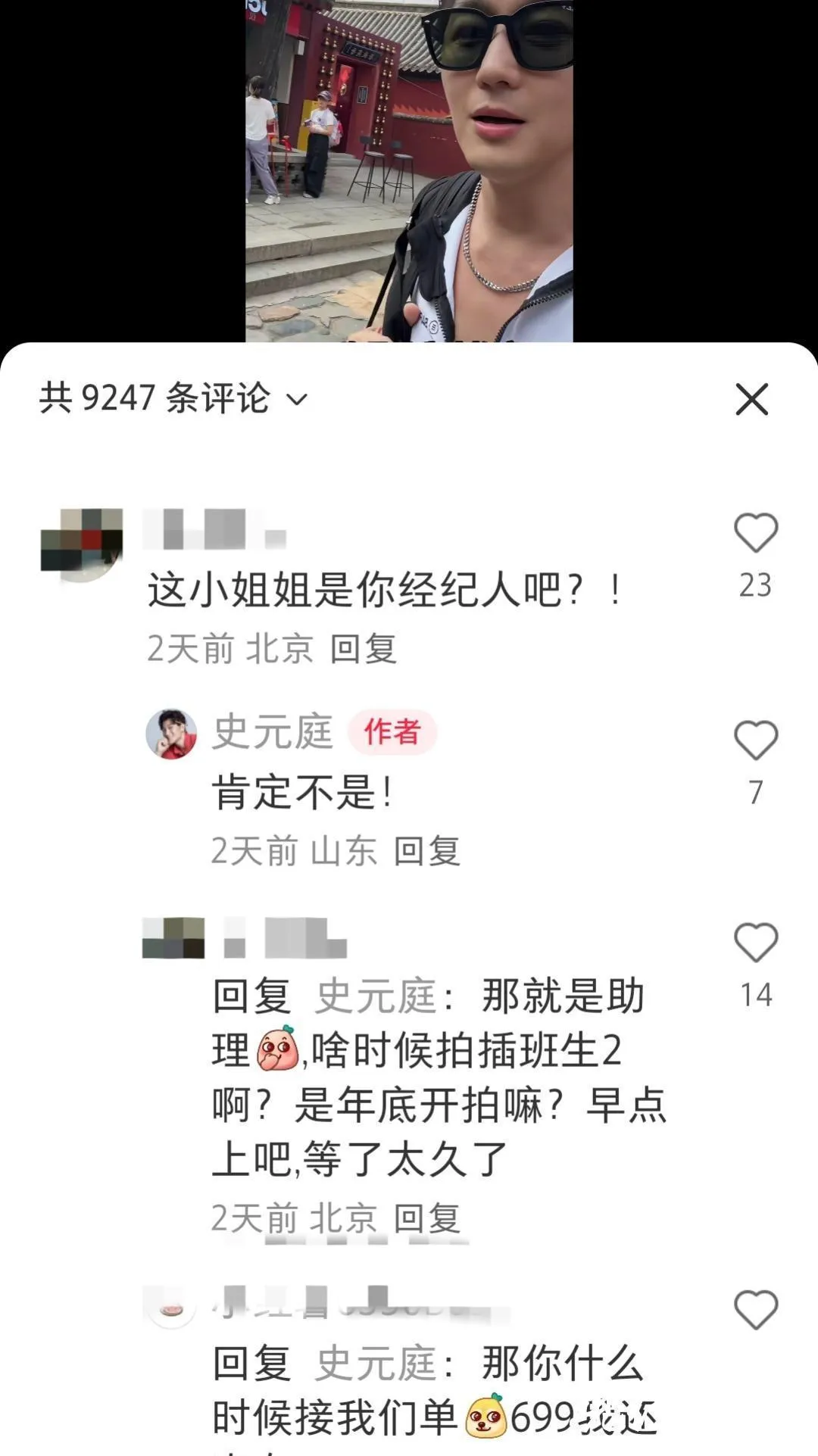This screenshot has width=818, height=1456.
Task: Close the comments panel
Action: (751, 399)
